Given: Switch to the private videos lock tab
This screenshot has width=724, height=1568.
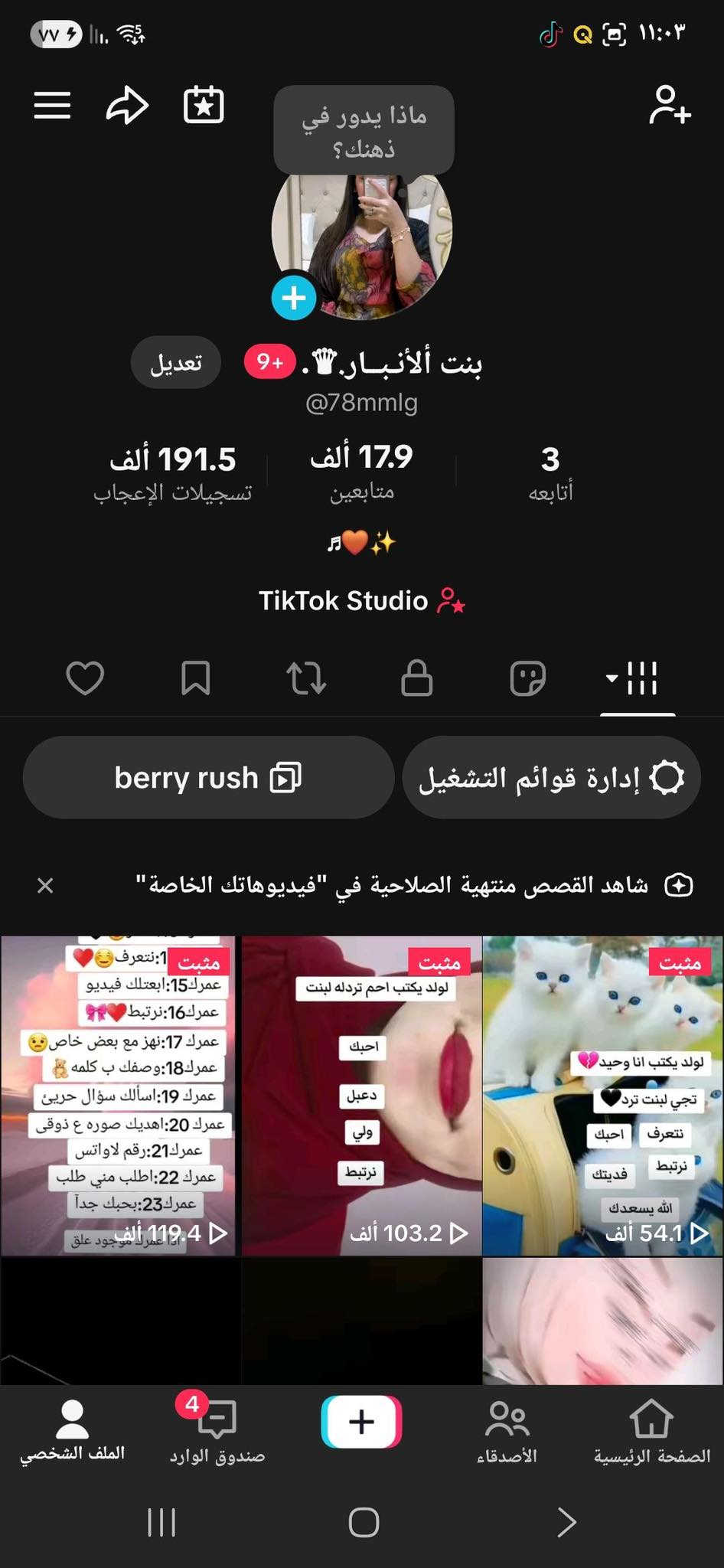Looking at the screenshot, I should tap(417, 678).
